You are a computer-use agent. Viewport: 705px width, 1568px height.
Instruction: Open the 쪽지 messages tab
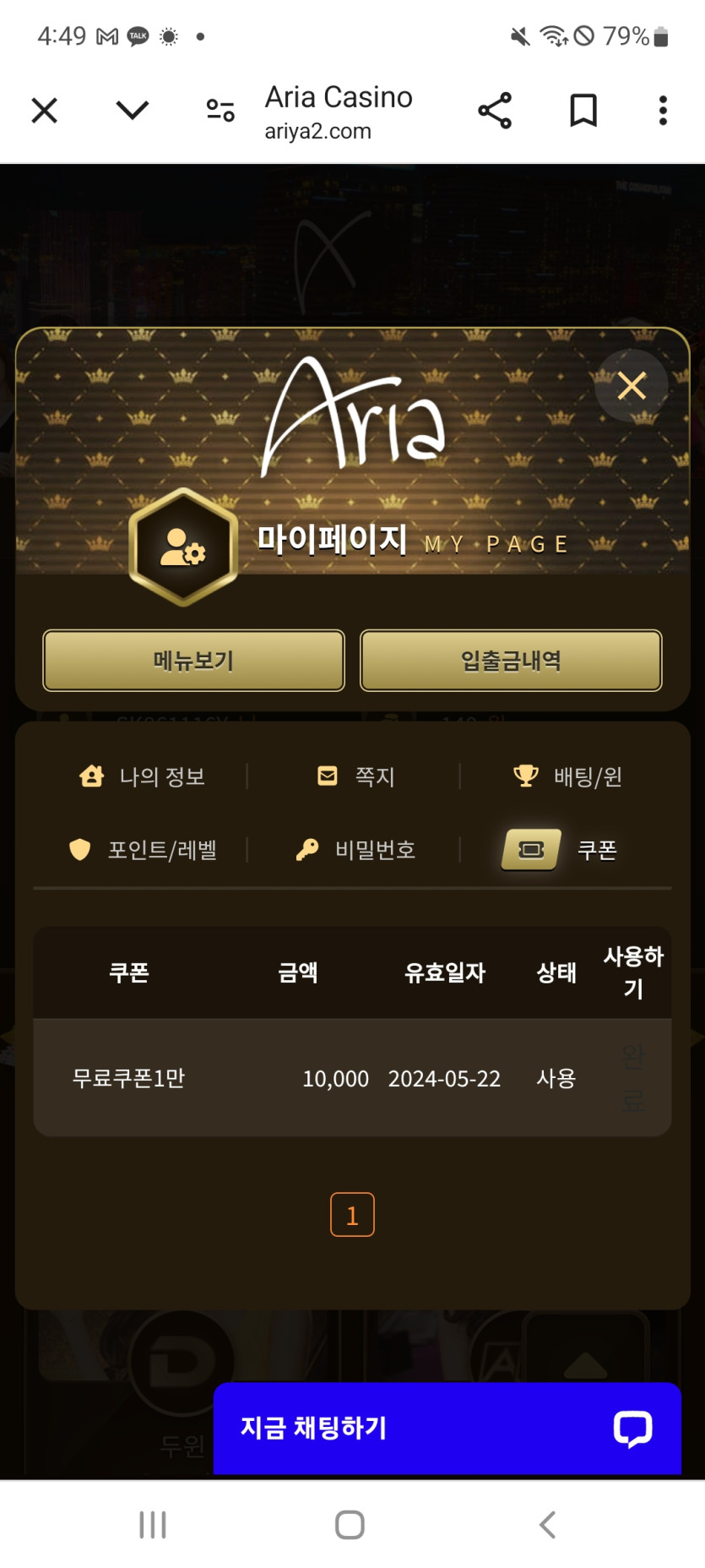point(355,776)
